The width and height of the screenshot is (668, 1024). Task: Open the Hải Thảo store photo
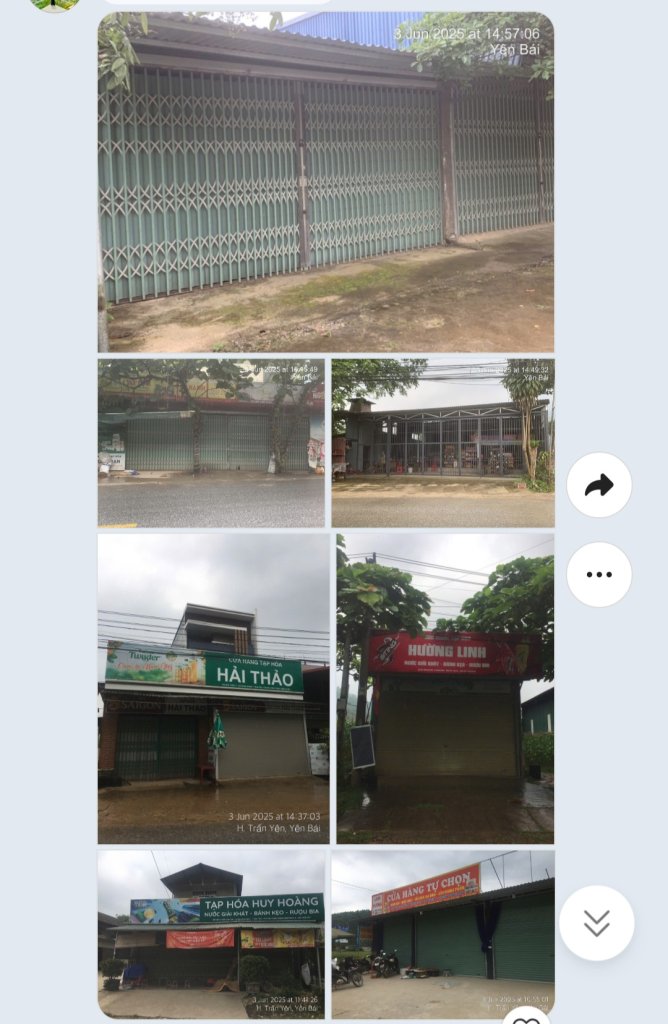tap(213, 688)
